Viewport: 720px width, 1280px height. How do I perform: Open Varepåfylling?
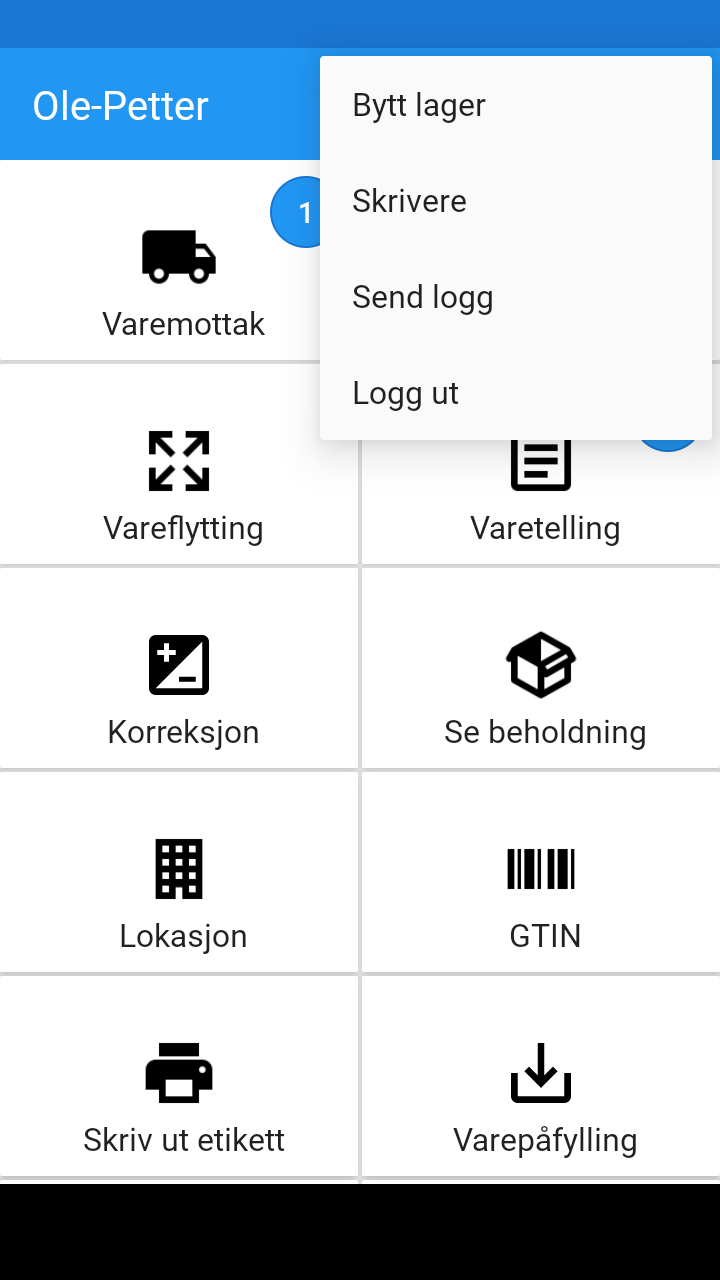click(x=544, y=1097)
